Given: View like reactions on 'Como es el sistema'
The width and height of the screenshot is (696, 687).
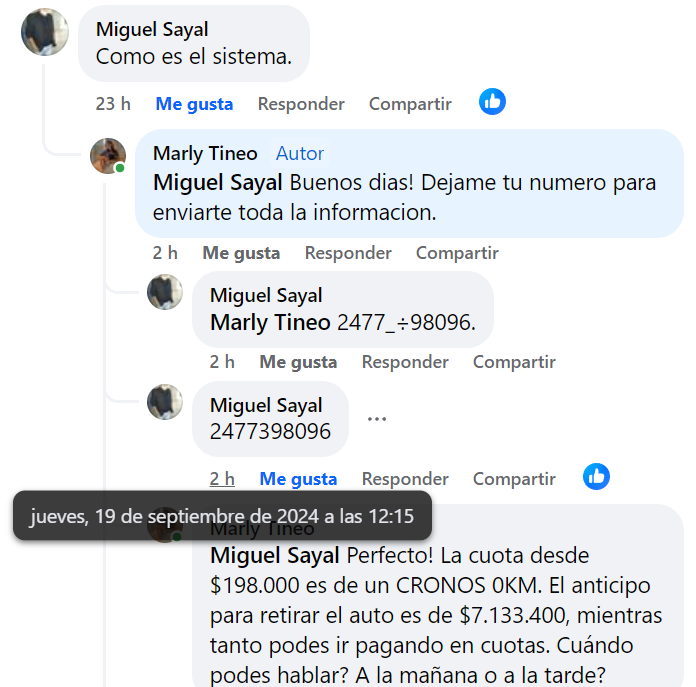Looking at the screenshot, I should (492, 101).
